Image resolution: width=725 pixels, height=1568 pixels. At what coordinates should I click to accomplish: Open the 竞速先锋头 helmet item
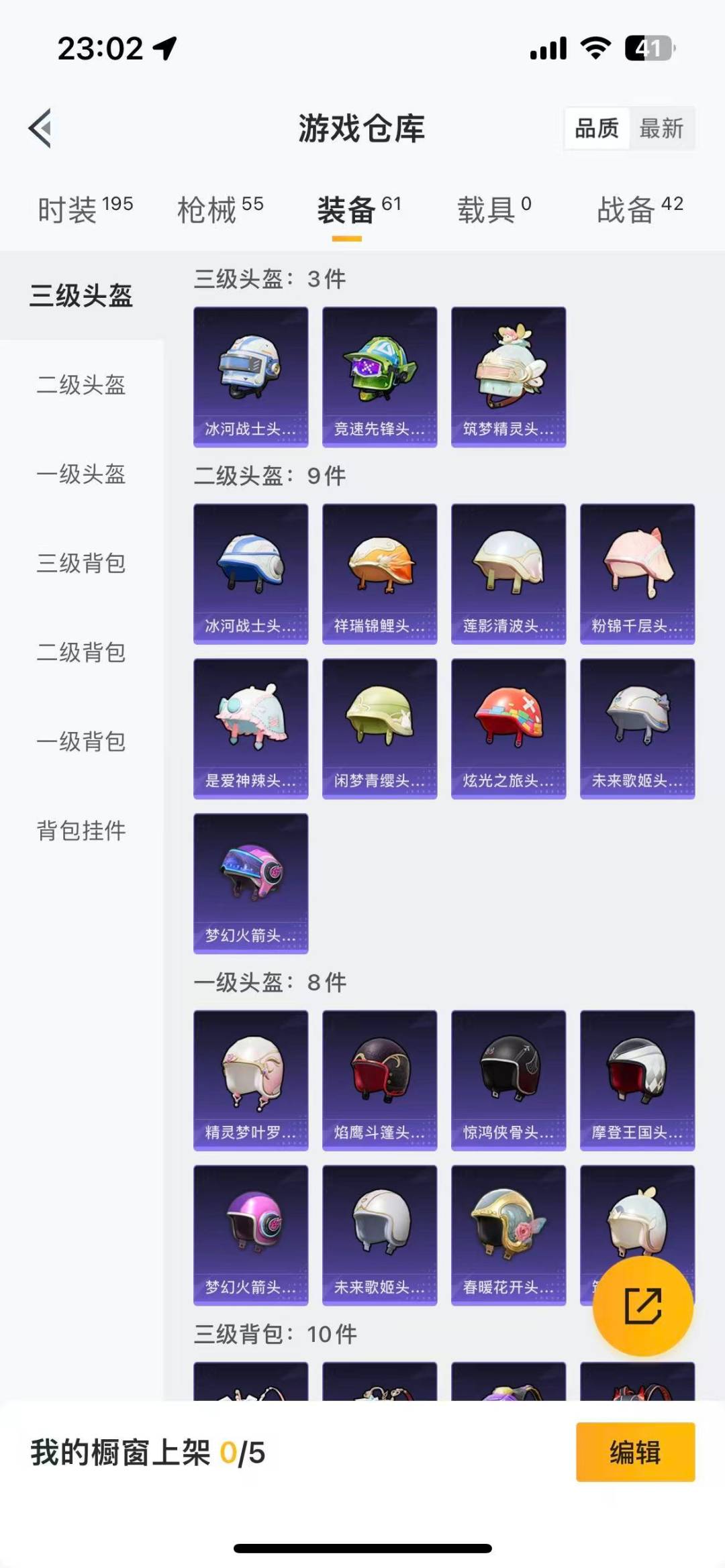(x=379, y=377)
